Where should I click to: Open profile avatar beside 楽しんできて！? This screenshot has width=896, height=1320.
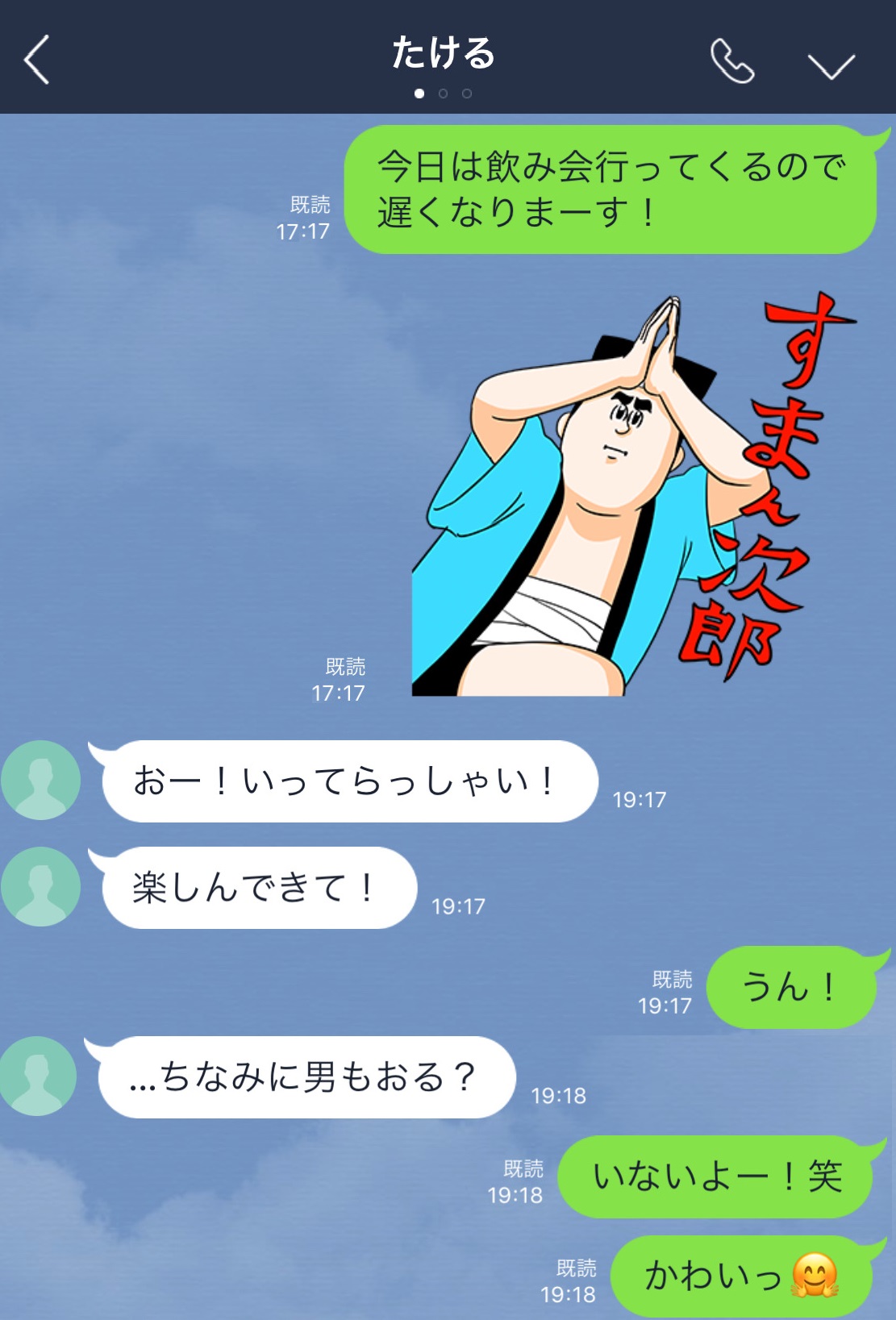point(41,886)
